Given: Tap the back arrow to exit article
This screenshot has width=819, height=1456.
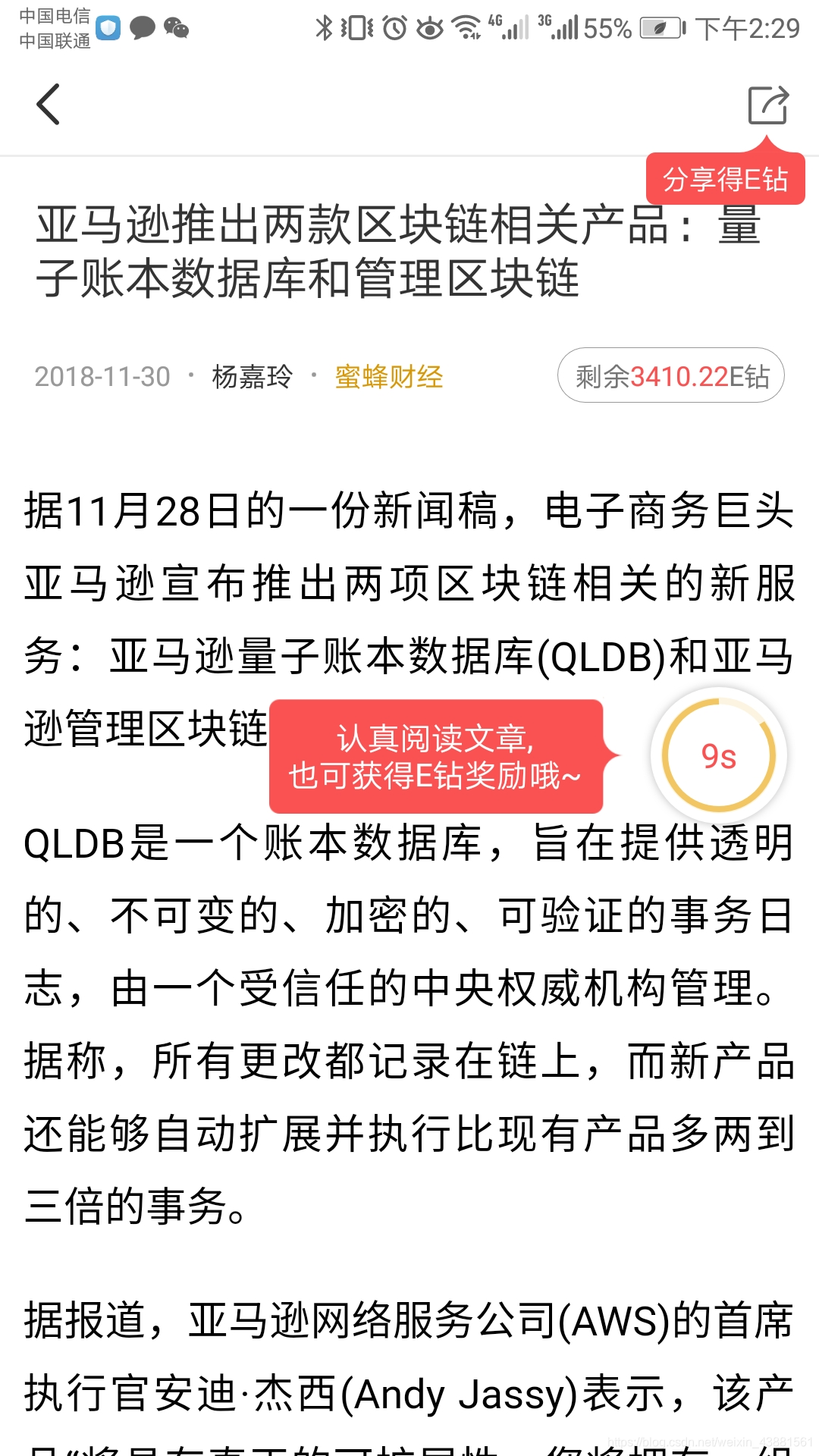Looking at the screenshot, I should tap(49, 105).
